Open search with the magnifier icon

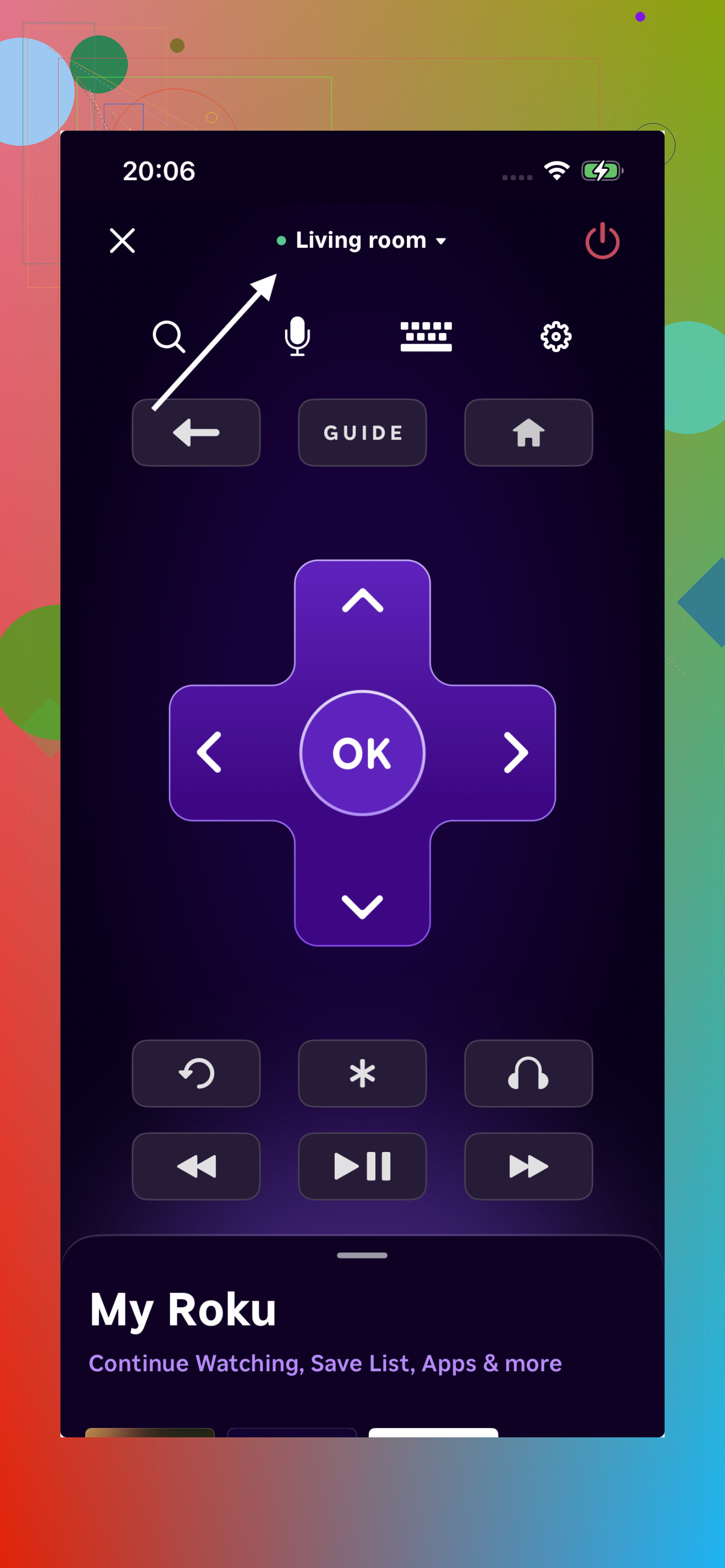169,337
